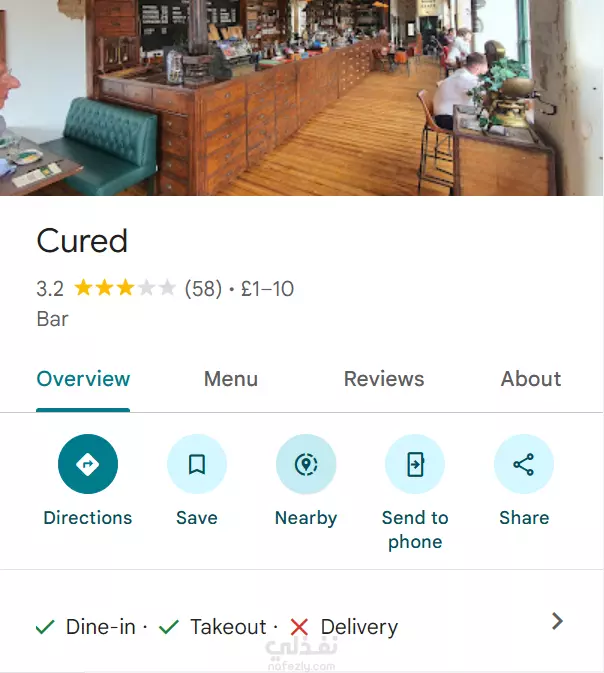This screenshot has height=673, width=604.
Task: Open the About tab
Action: coord(530,379)
